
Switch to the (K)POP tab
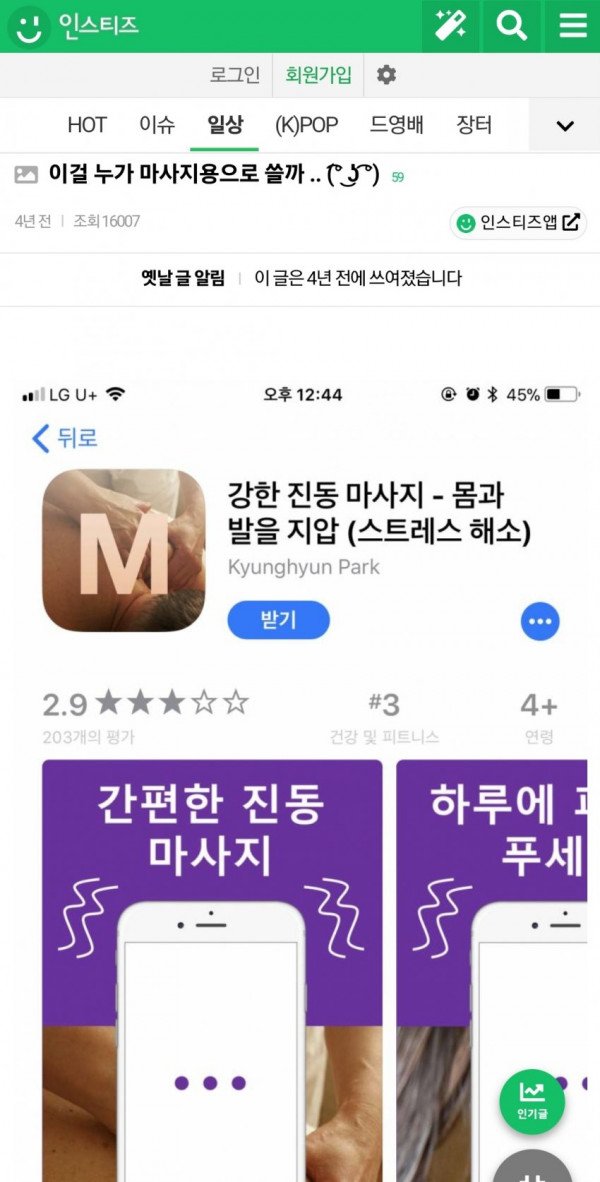306,126
